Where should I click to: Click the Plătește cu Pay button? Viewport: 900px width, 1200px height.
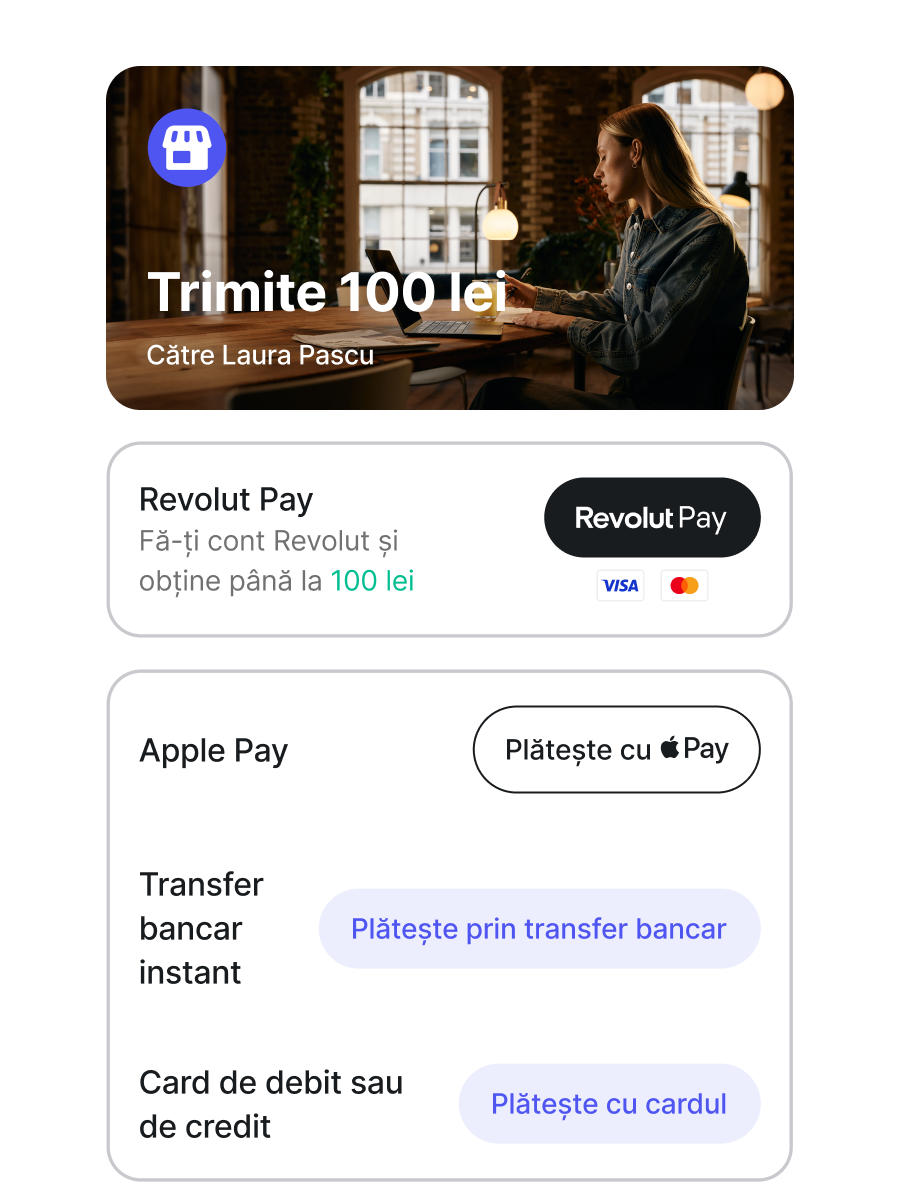(x=616, y=749)
